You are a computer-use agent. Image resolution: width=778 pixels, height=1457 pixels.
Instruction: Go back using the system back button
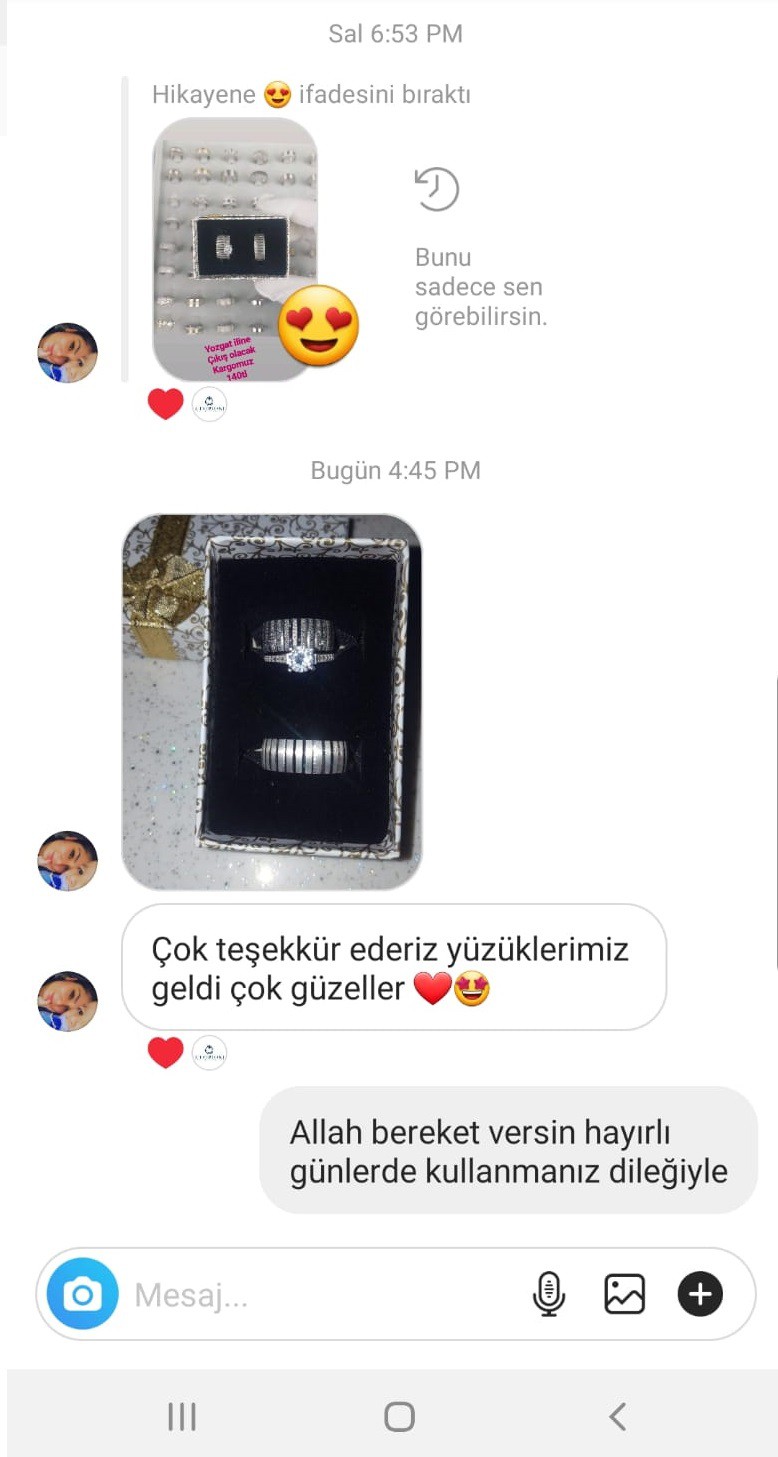point(617,1416)
